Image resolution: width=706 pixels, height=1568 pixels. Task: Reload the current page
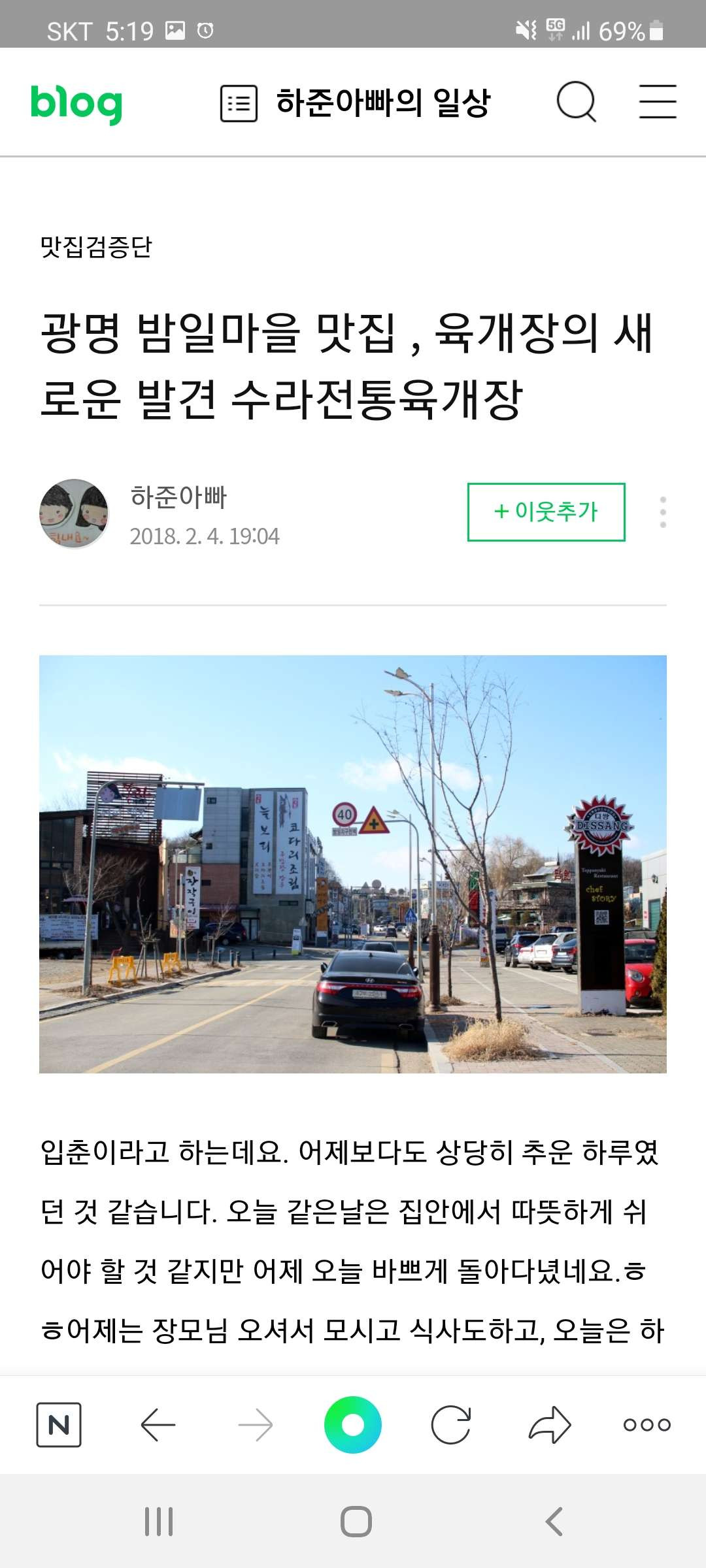click(451, 1424)
